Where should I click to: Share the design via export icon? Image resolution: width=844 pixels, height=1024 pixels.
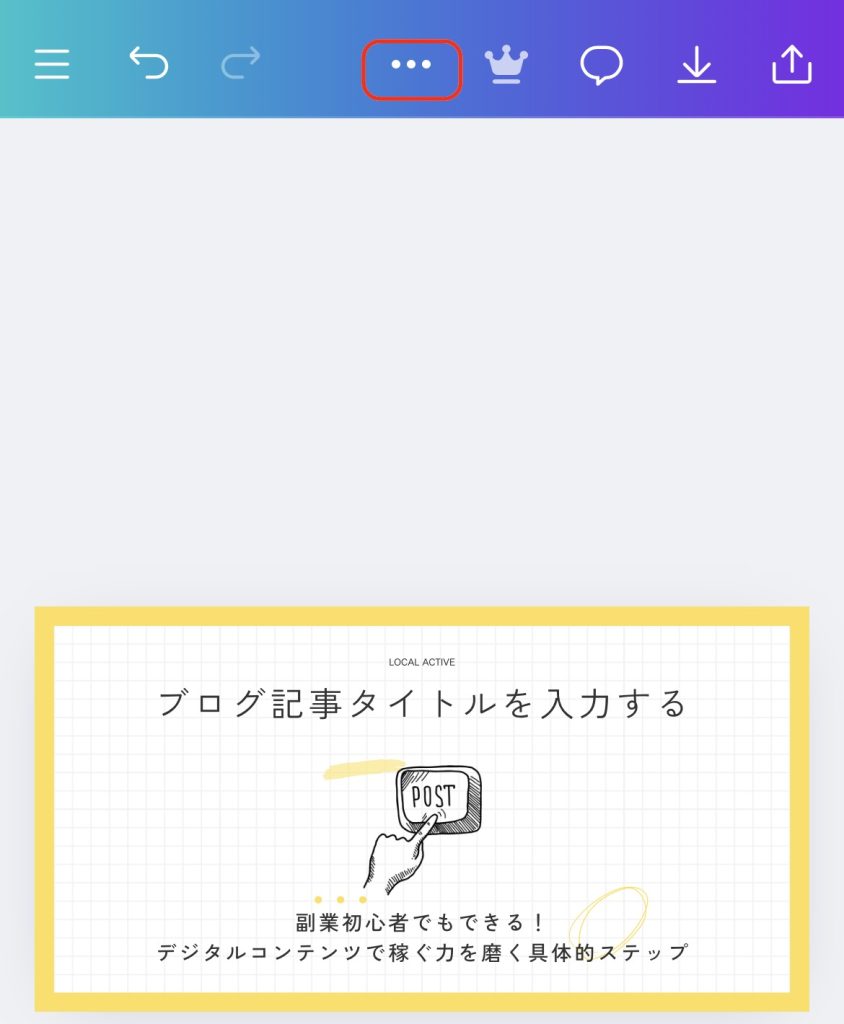click(791, 65)
